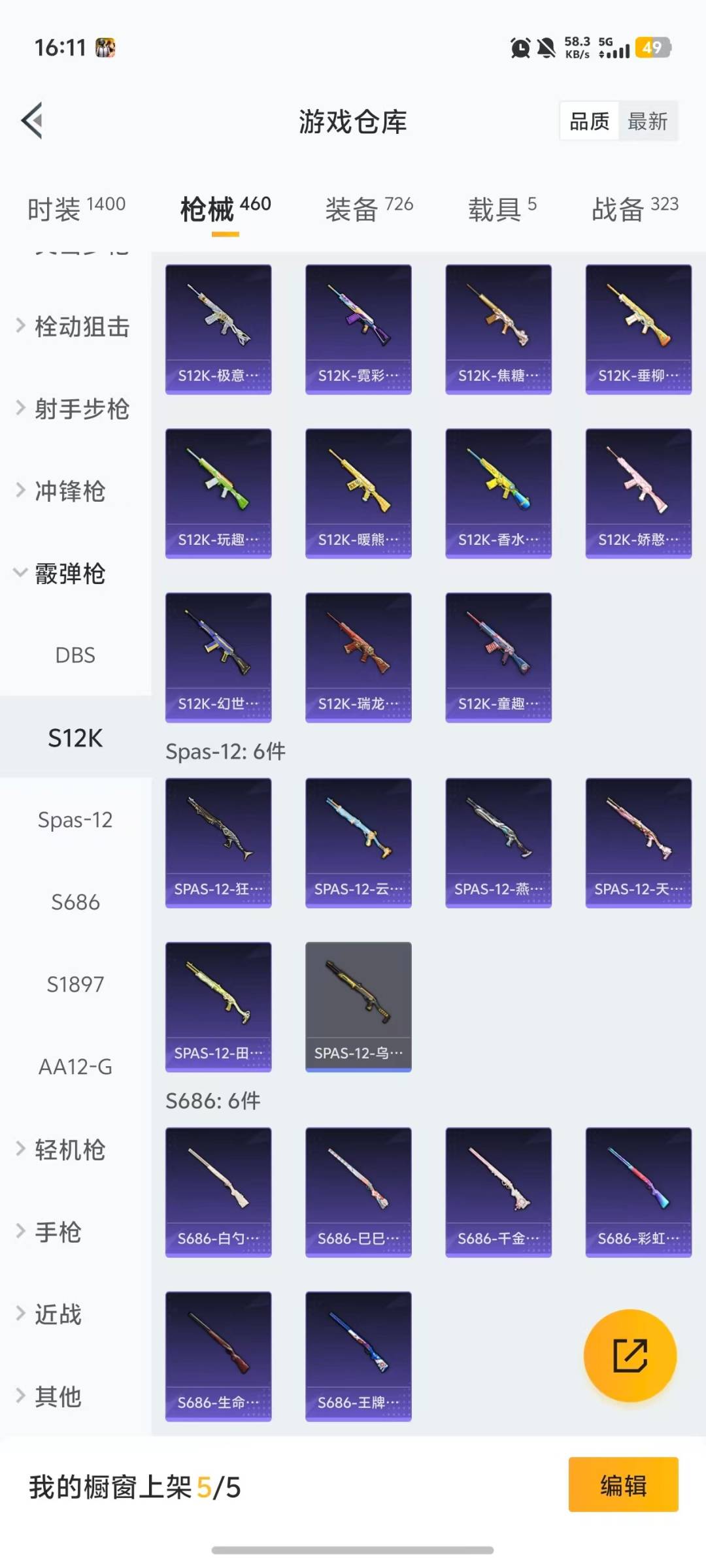Switch to the 载具 tab
Screen dimensions: 706x1568
[502, 209]
